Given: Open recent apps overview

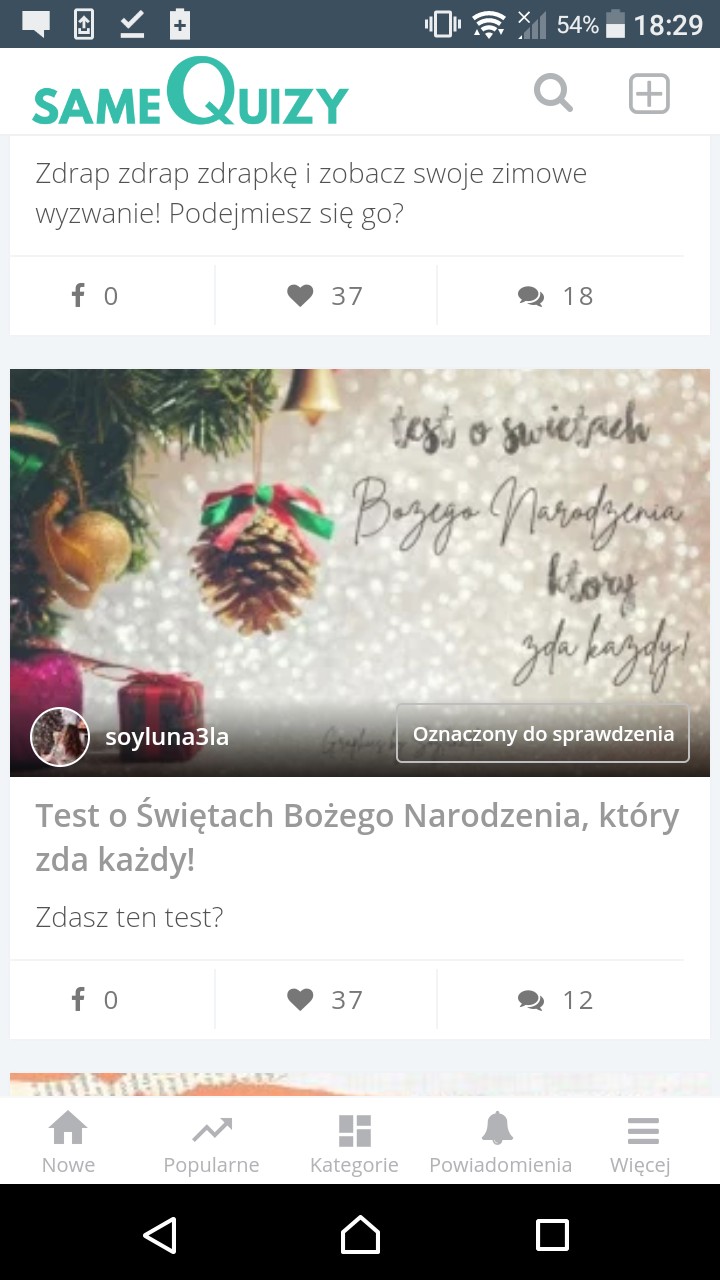Looking at the screenshot, I should point(552,1235).
